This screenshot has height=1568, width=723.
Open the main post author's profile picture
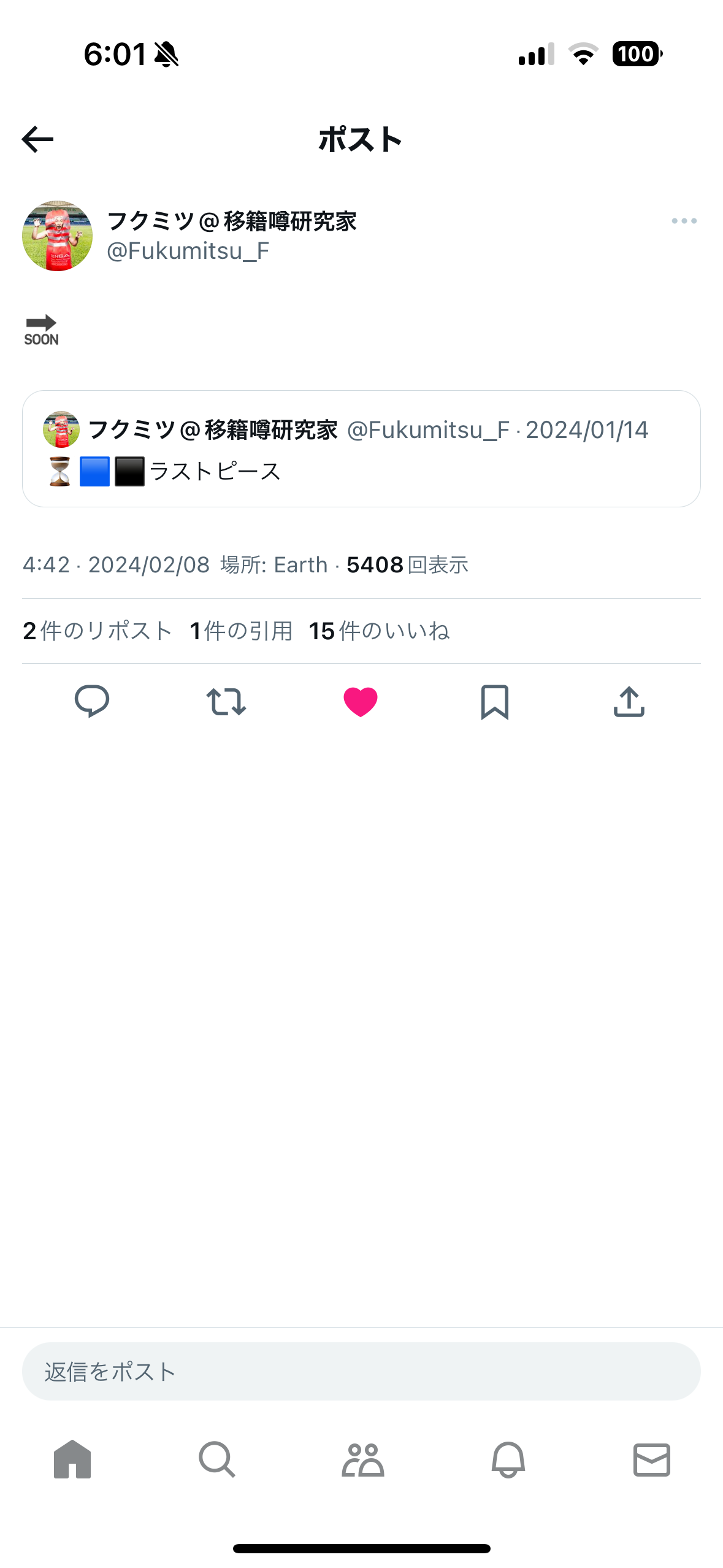(x=58, y=236)
